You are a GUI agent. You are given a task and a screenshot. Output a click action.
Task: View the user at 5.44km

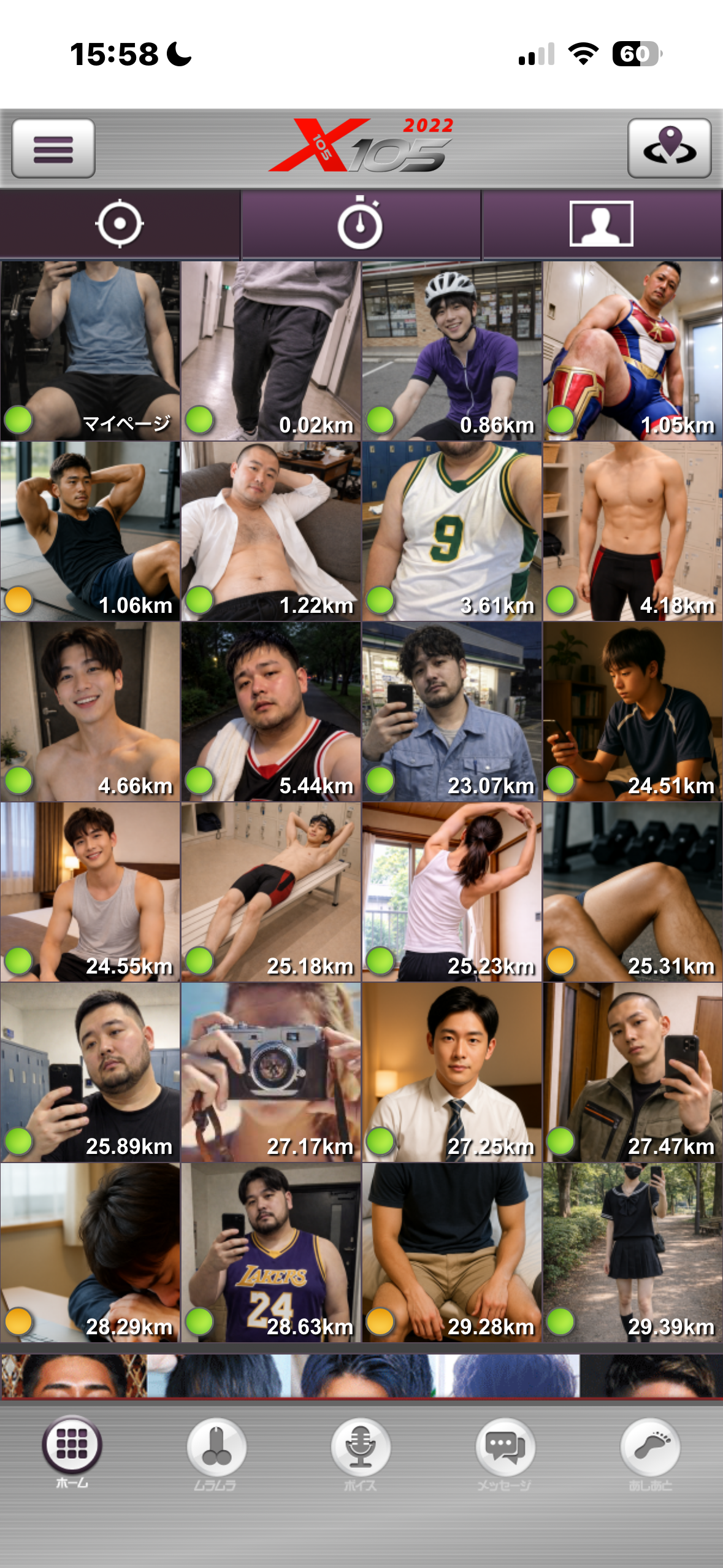[271, 712]
